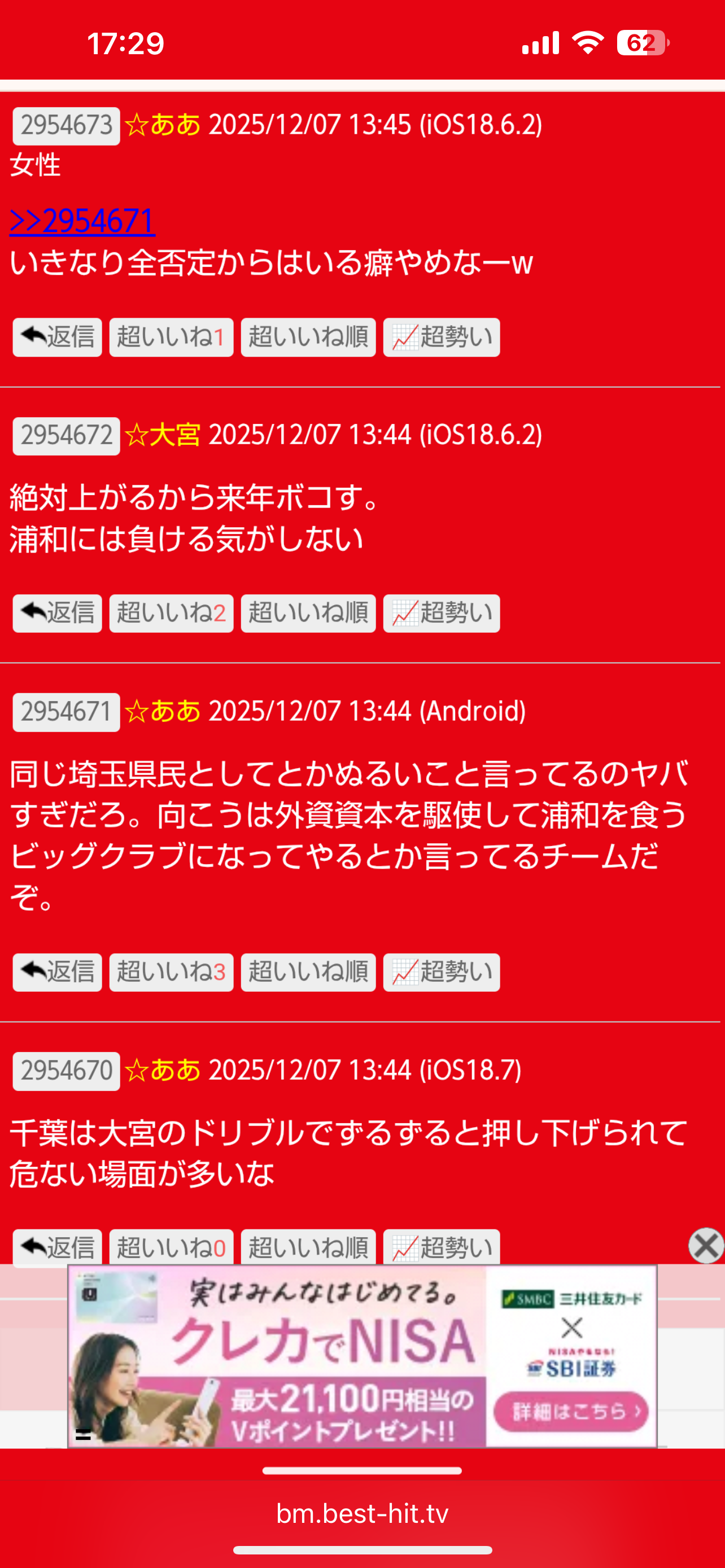
Task: Tap post number 2954670
Action: click(x=67, y=1071)
